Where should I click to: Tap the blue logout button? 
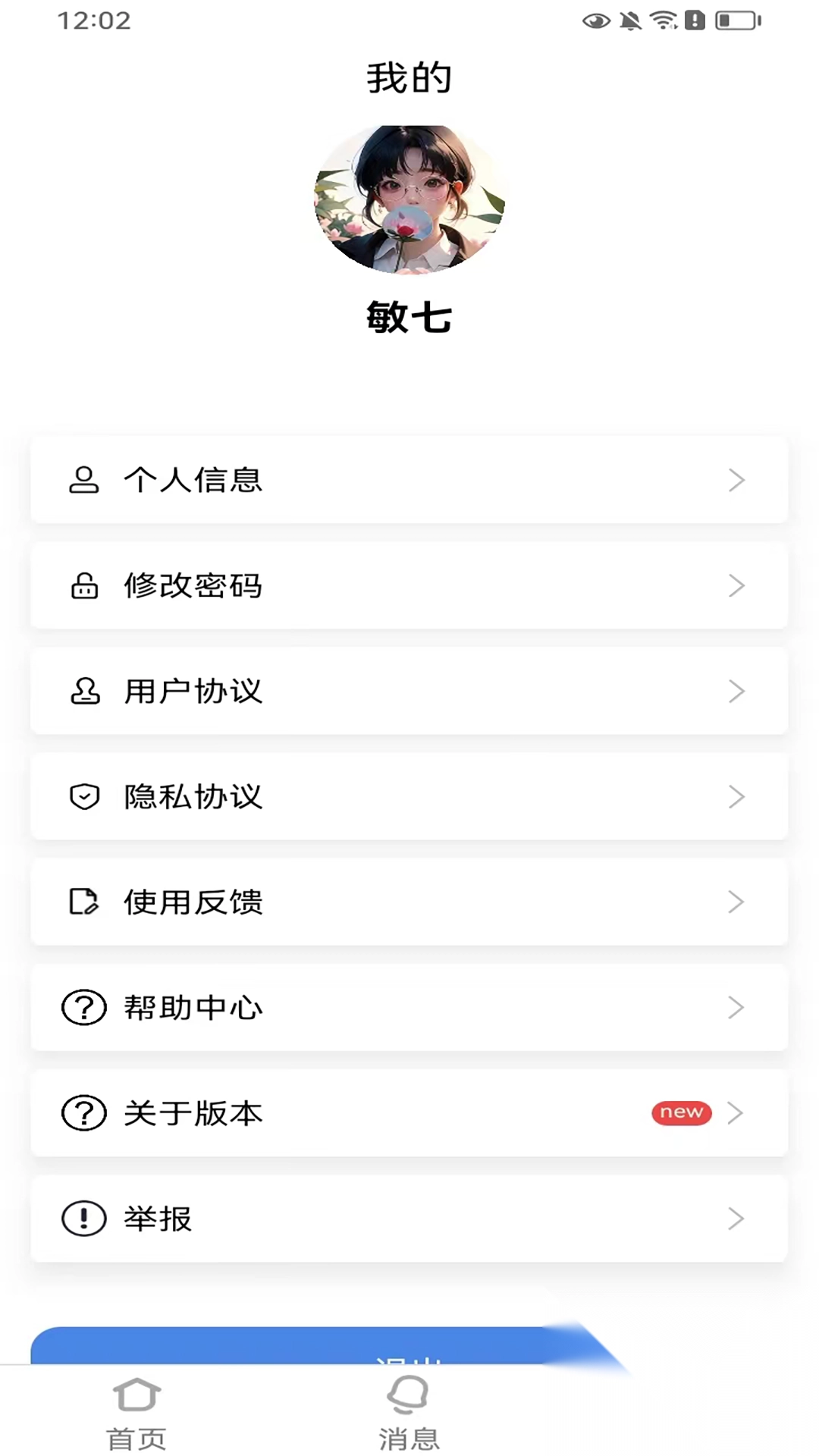tap(303, 1346)
